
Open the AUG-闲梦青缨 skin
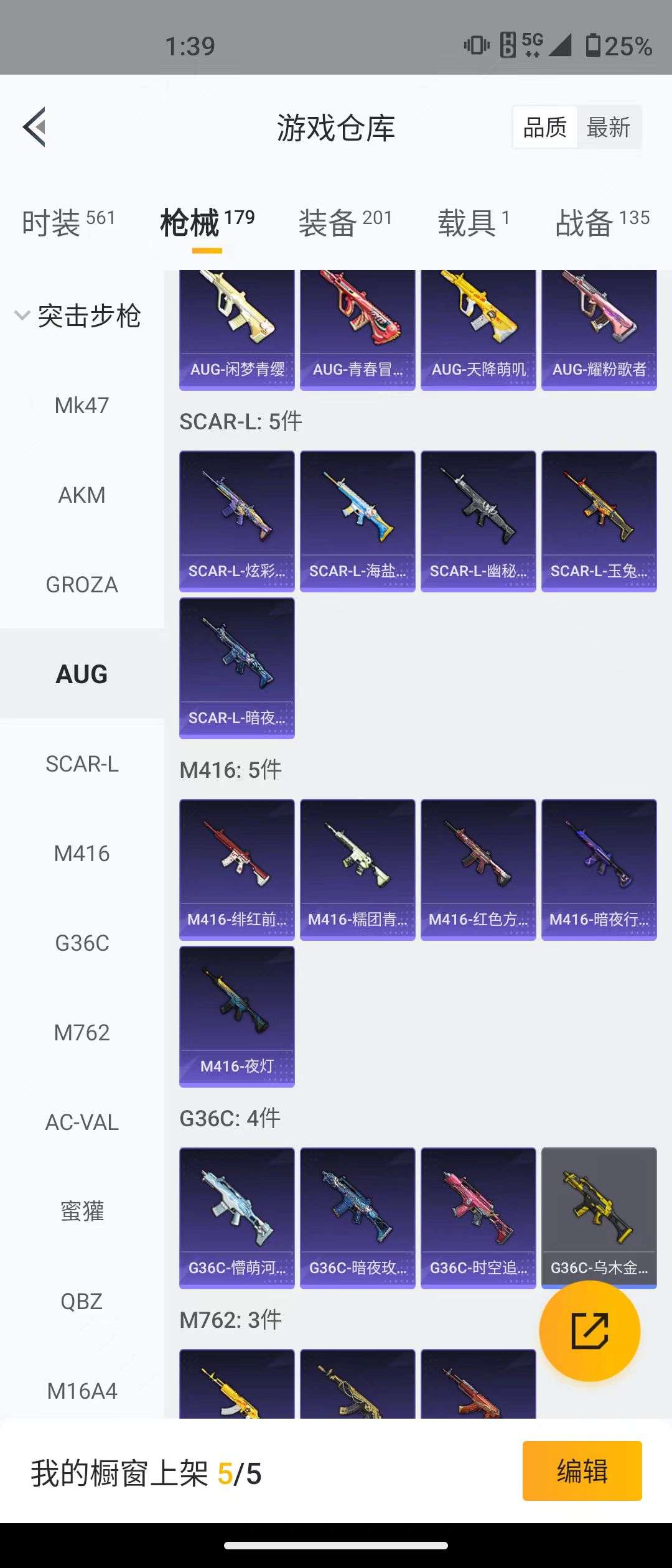(x=237, y=330)
